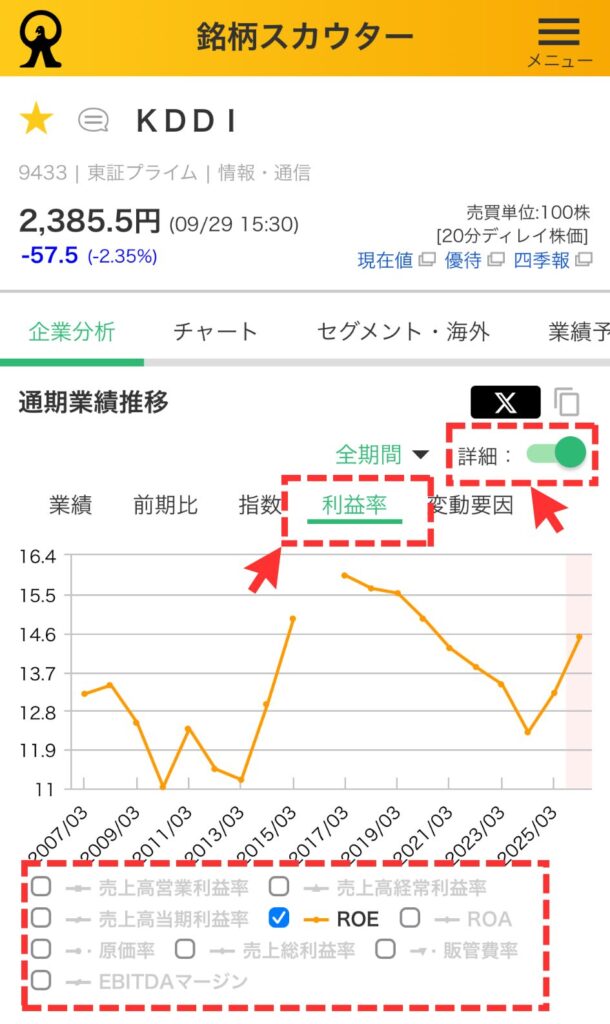Share the chart on X
The height and width of the screenshot is (1024, 610).
pos(506,402)
